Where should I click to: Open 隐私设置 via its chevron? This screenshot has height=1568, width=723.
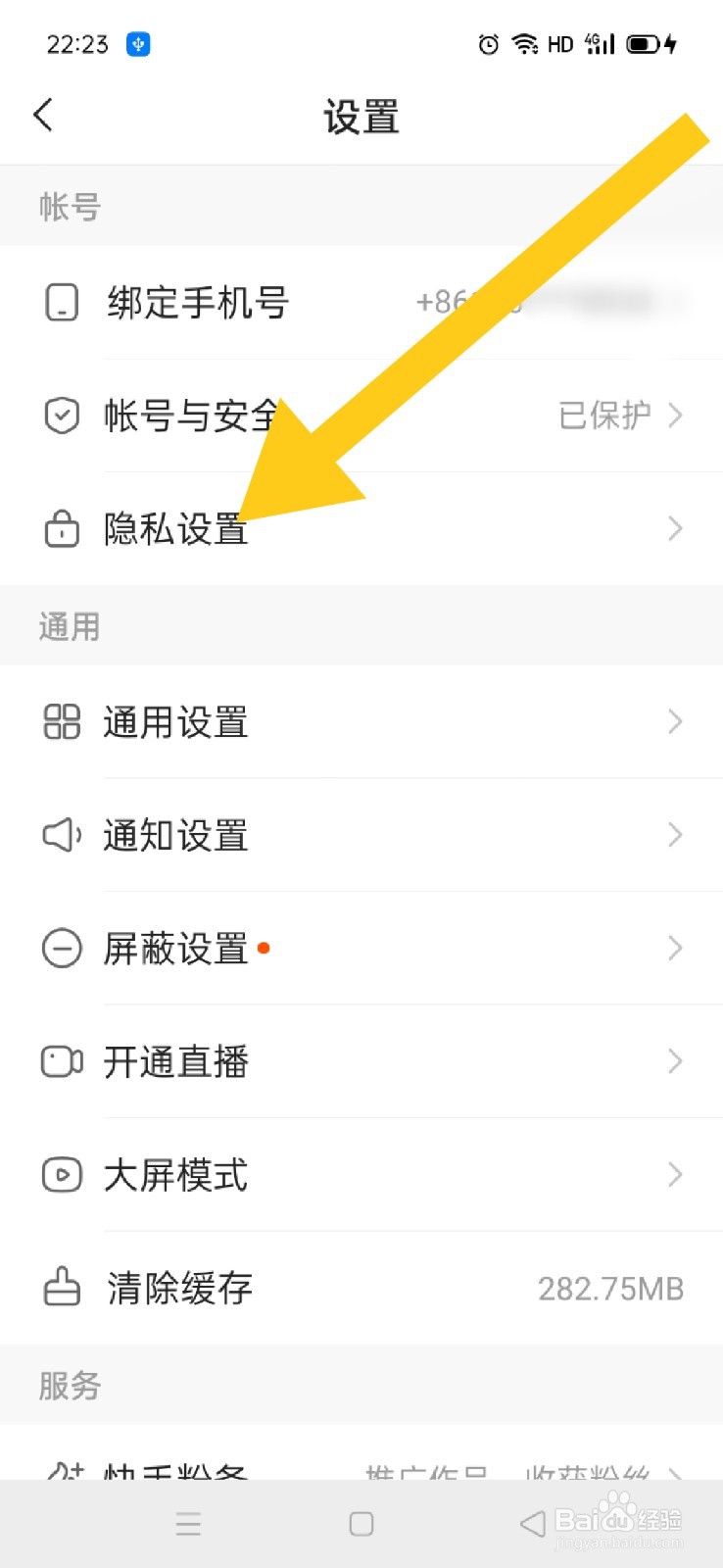[x=674, y=529]
